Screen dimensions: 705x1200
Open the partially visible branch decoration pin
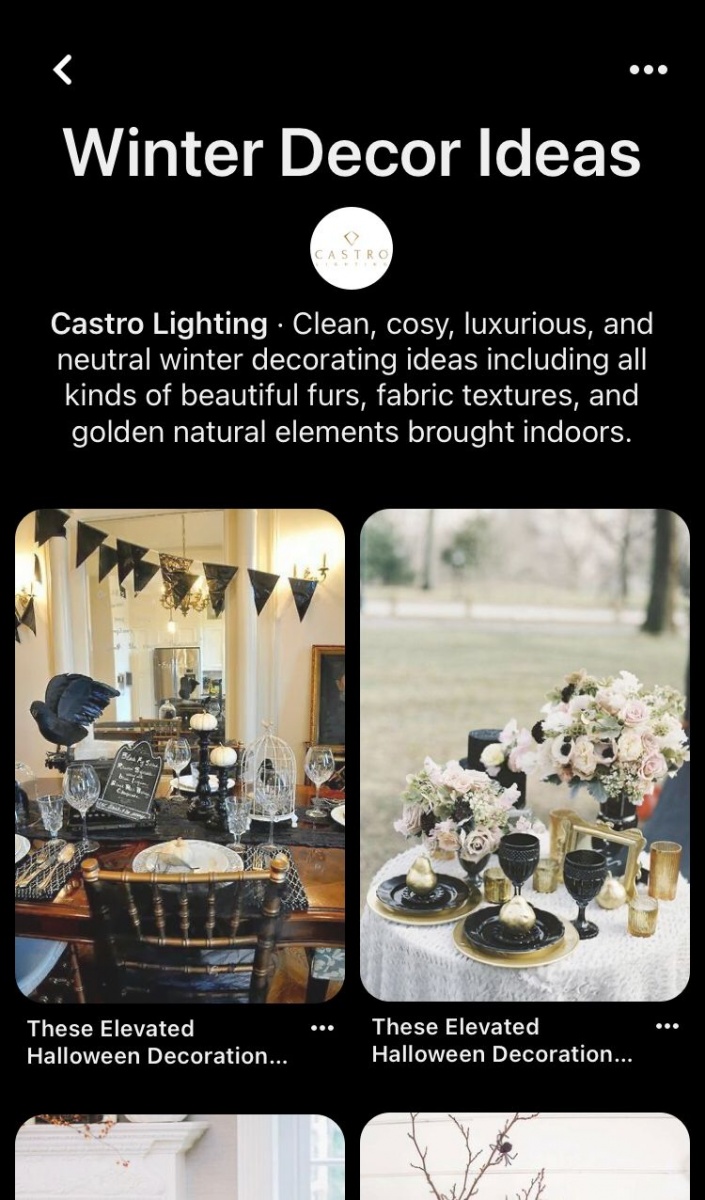tap(525, 1156)
